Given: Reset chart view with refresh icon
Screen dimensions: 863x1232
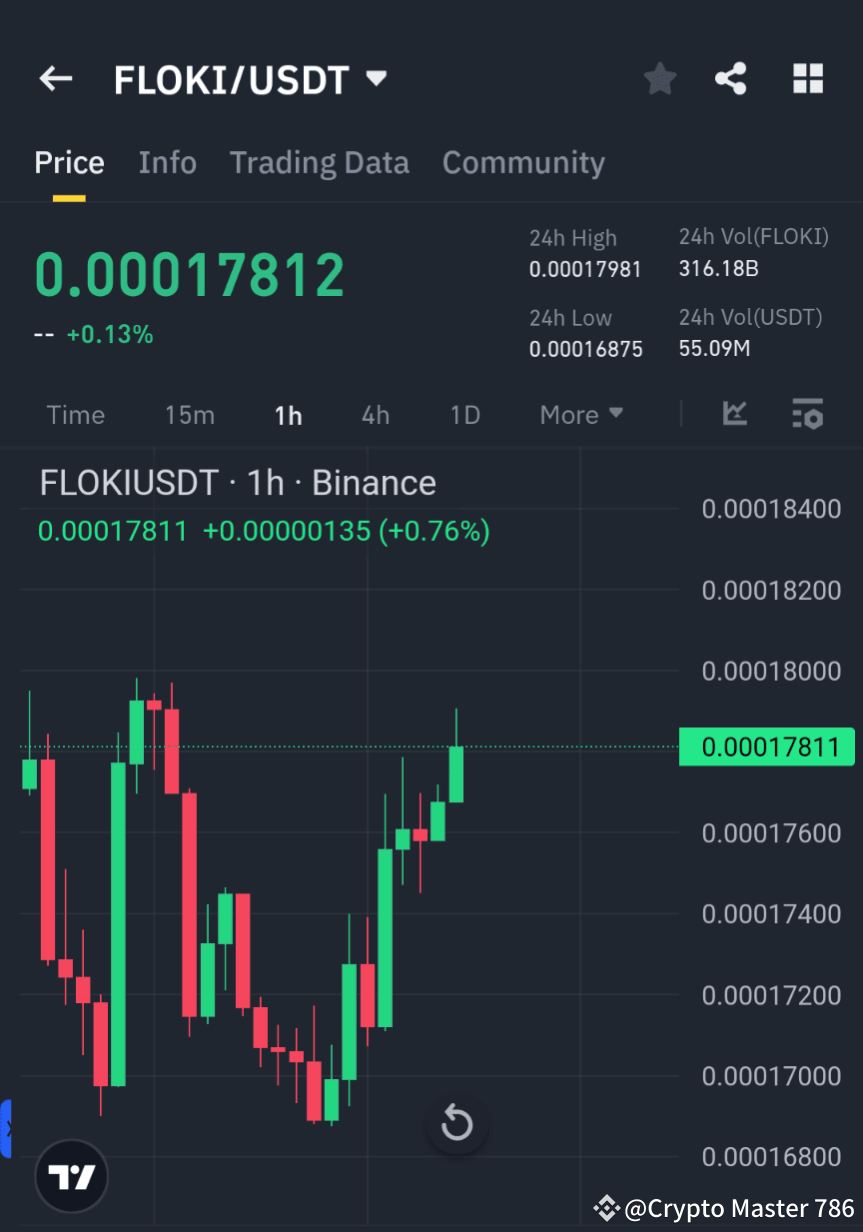Looking at the screenshot, I should point(457,1123).
